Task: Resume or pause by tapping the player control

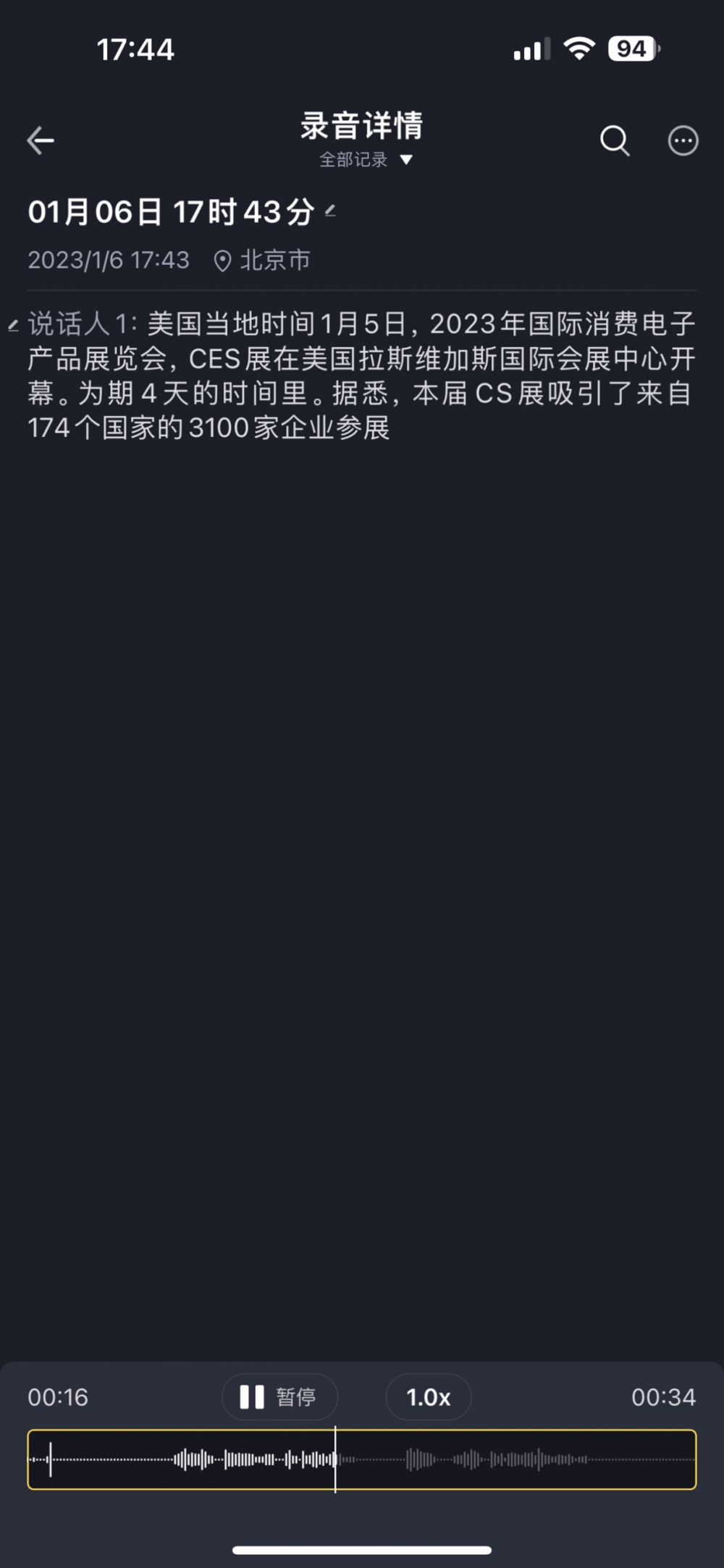Action: 279,1397
